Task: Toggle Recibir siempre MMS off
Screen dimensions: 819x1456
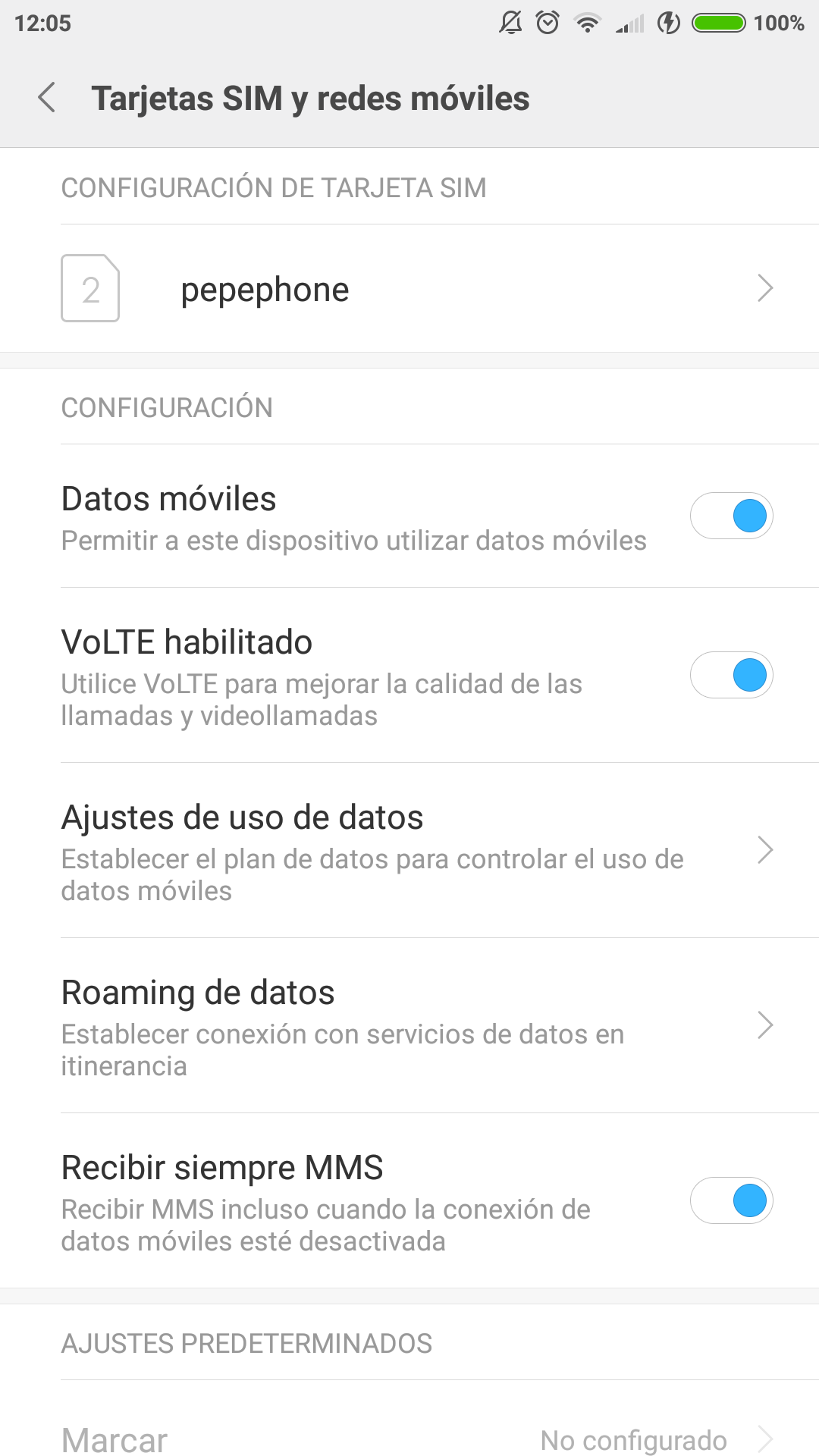Action: (x=731, y=1200)
